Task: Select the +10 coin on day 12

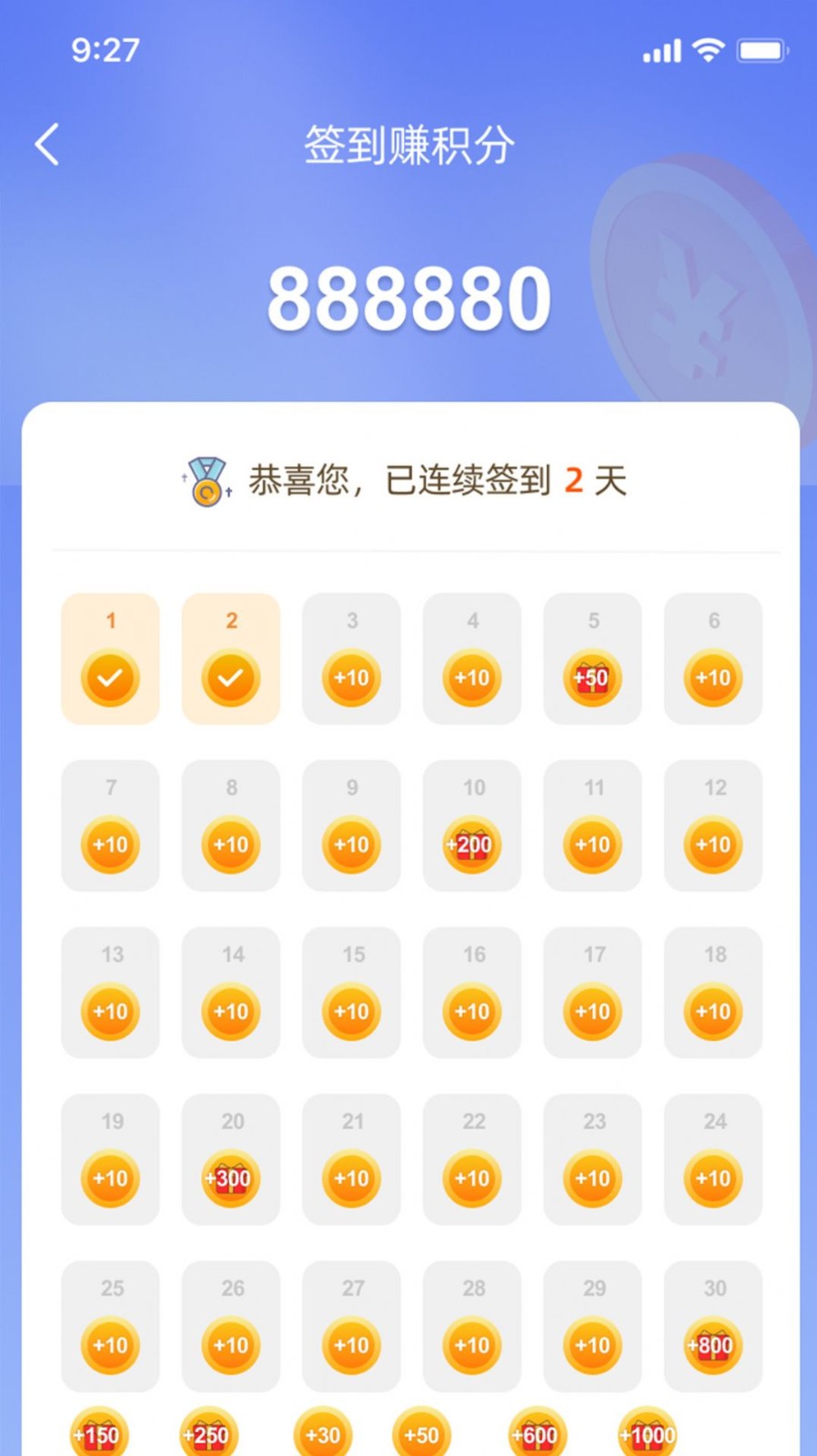Action: [713, 844]
